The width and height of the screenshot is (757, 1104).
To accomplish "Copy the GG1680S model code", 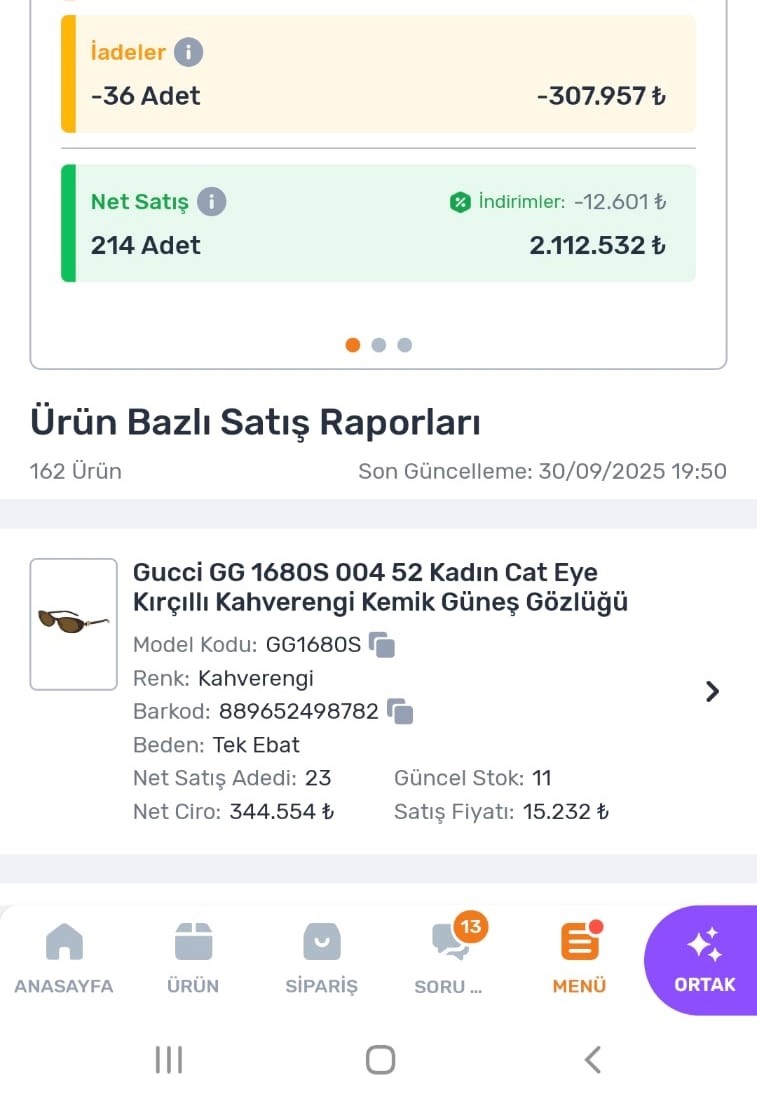I will point(383,645).
